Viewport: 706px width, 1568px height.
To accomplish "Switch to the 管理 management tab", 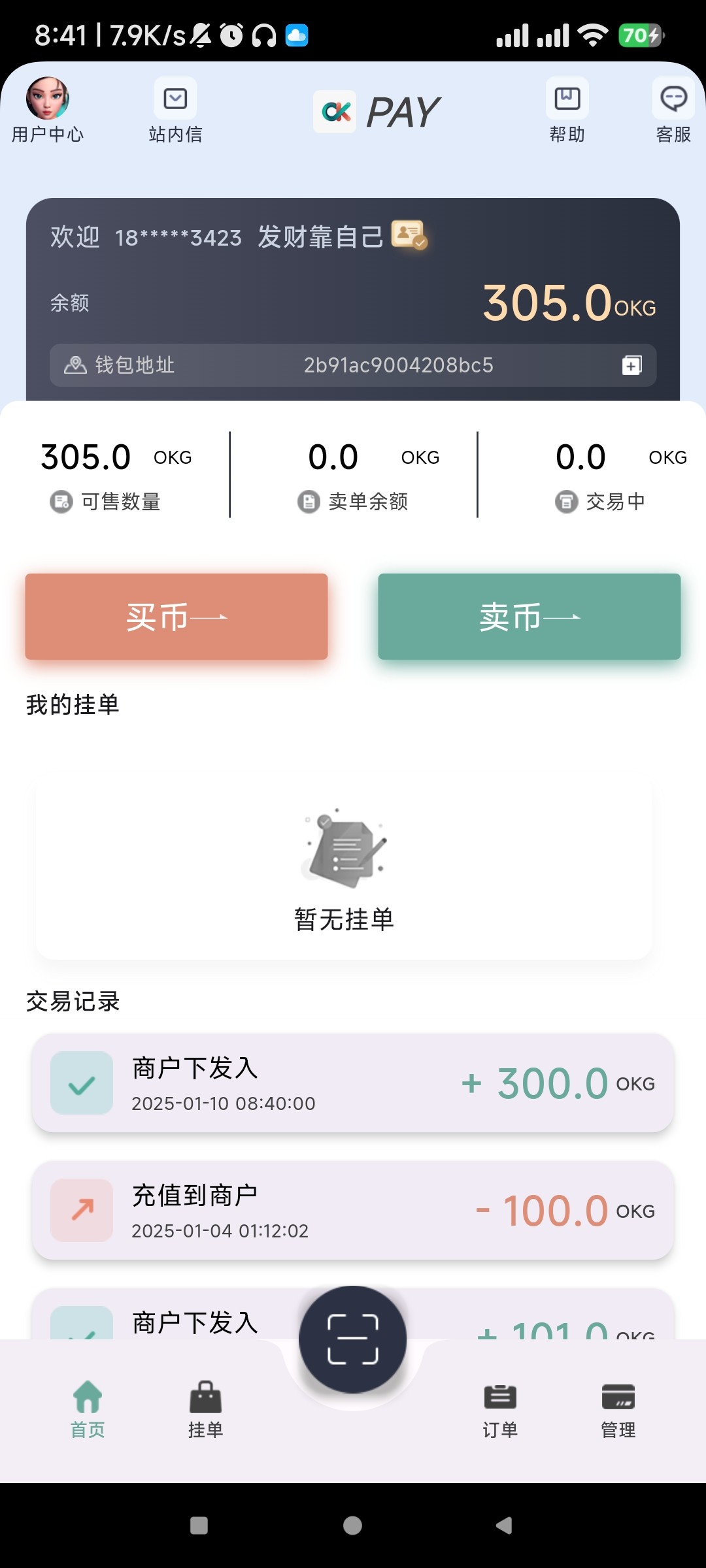I will (x=618, y=1410).
